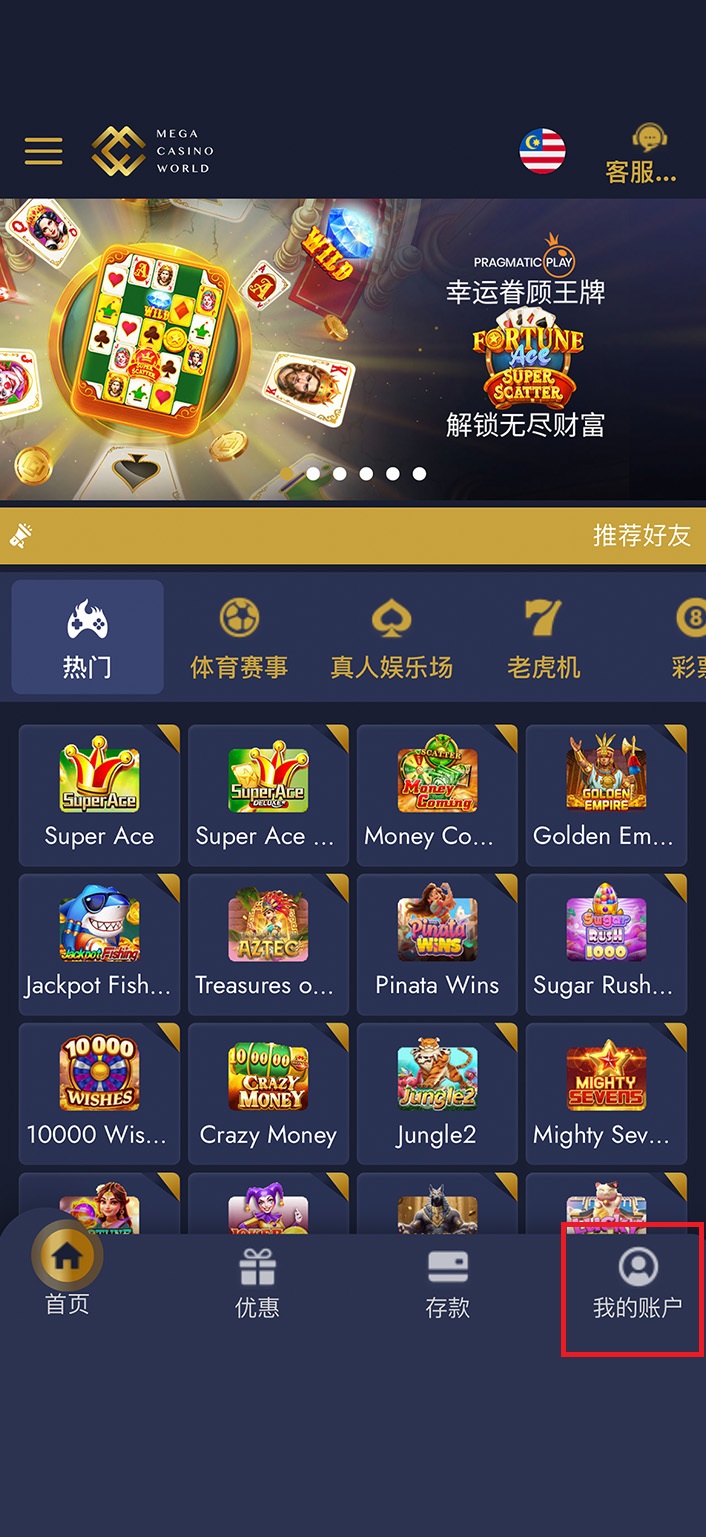Go to 我的账户 my account
The width and height of the screenshot is (706, 1537).
(x=637, y=1285)
